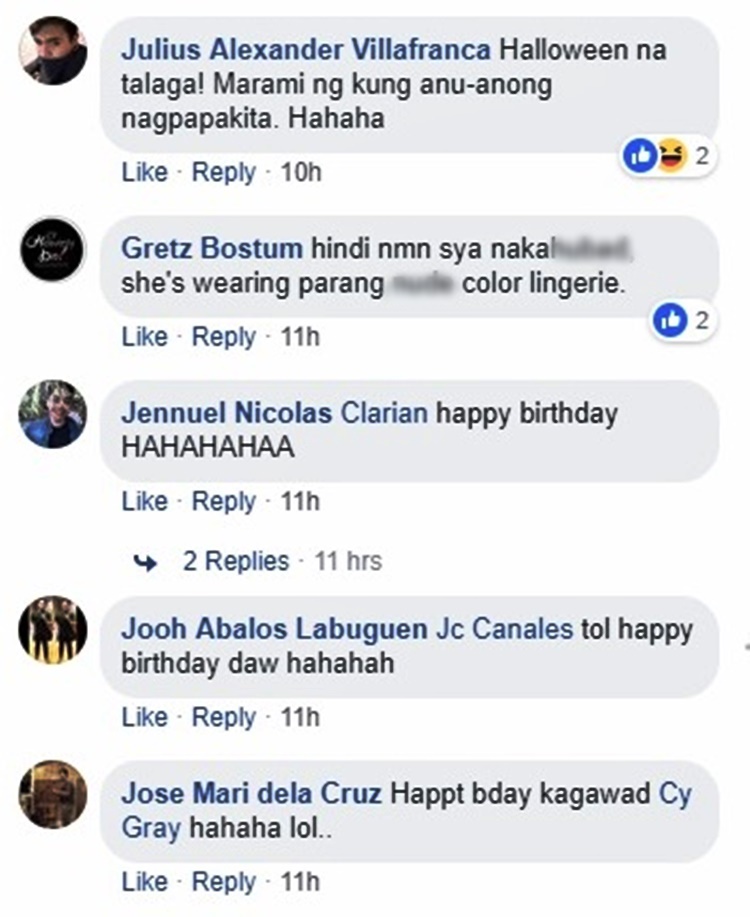Open tagged profile Jc Canales

(x=505, y=629)
